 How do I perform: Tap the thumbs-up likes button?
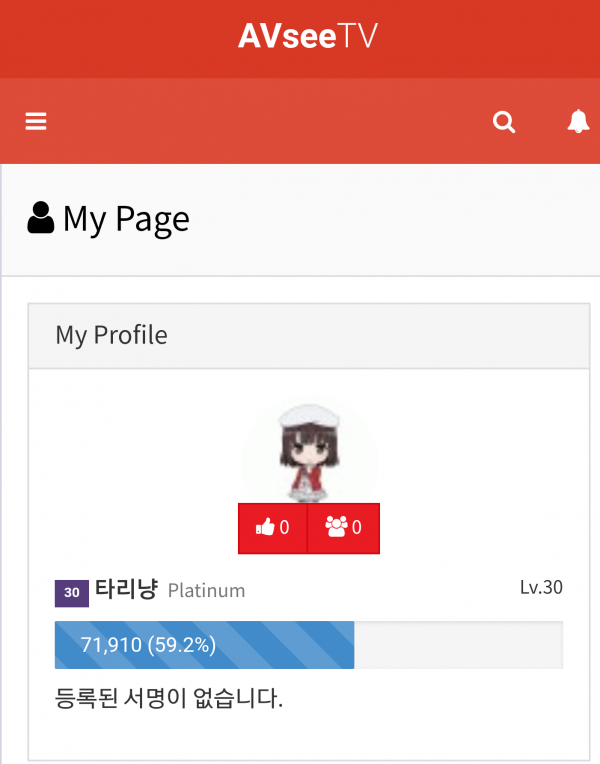[x=272, y=528]
